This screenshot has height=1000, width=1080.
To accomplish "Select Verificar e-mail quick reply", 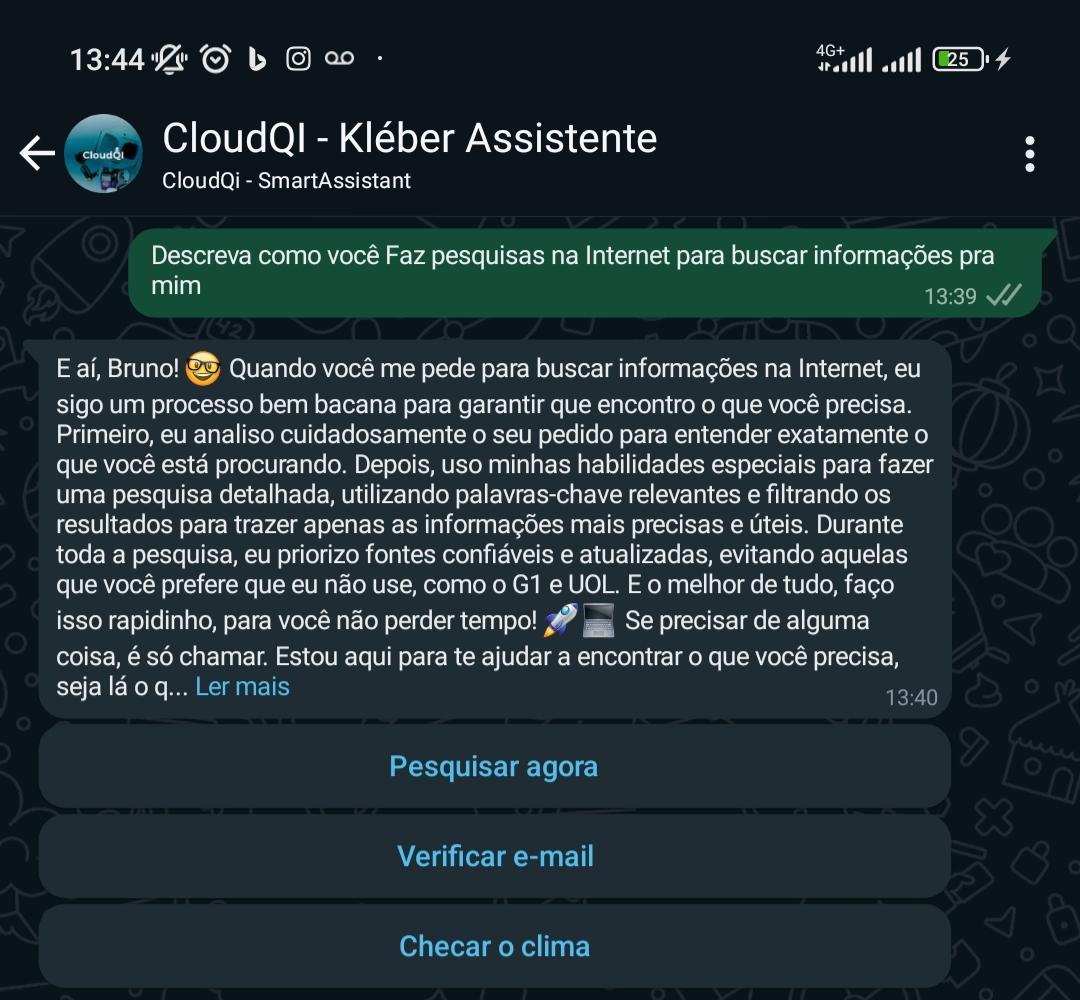I will [494, 856].
